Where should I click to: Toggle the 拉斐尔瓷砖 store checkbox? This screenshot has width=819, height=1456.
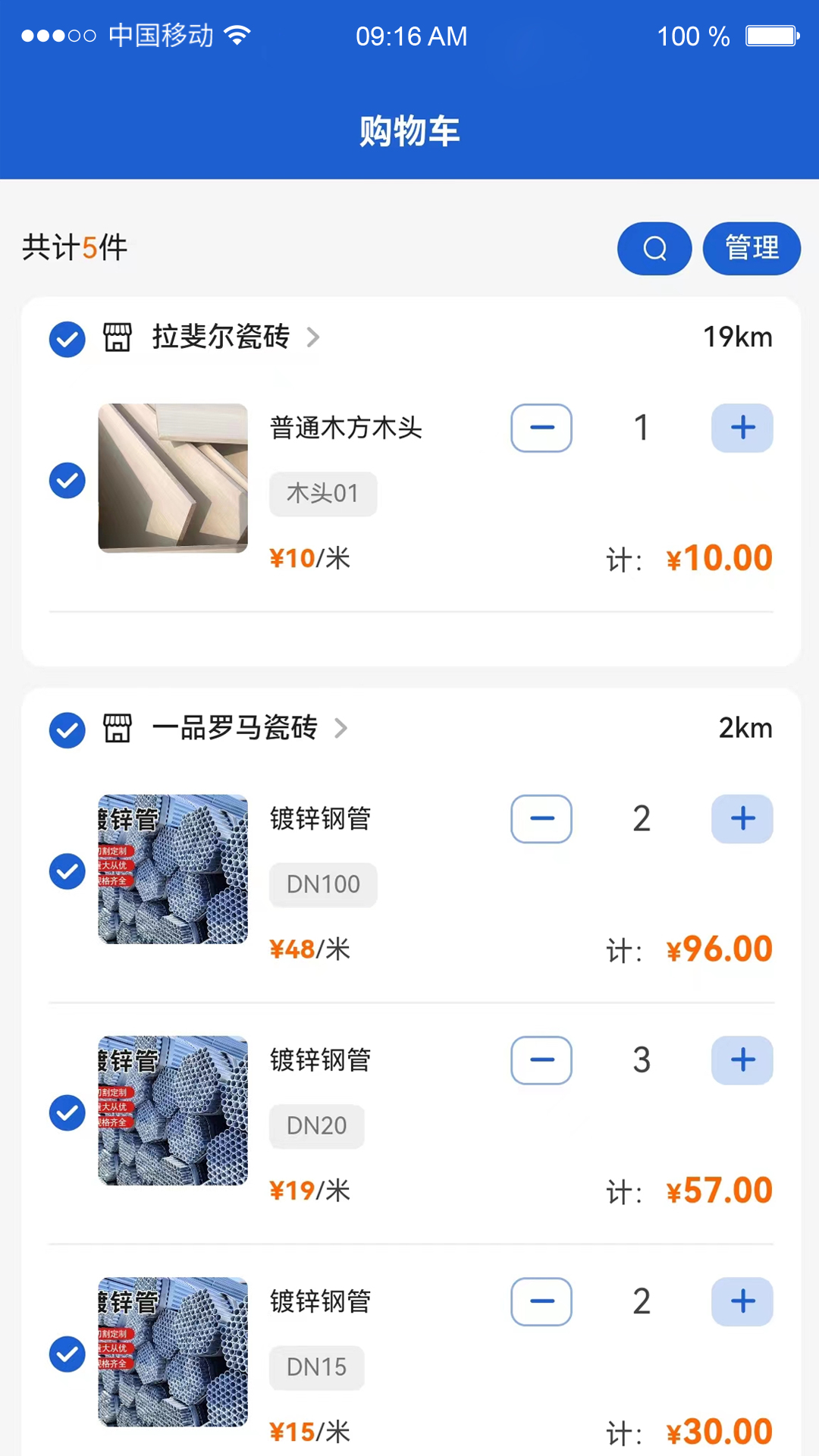pos(67,339)
